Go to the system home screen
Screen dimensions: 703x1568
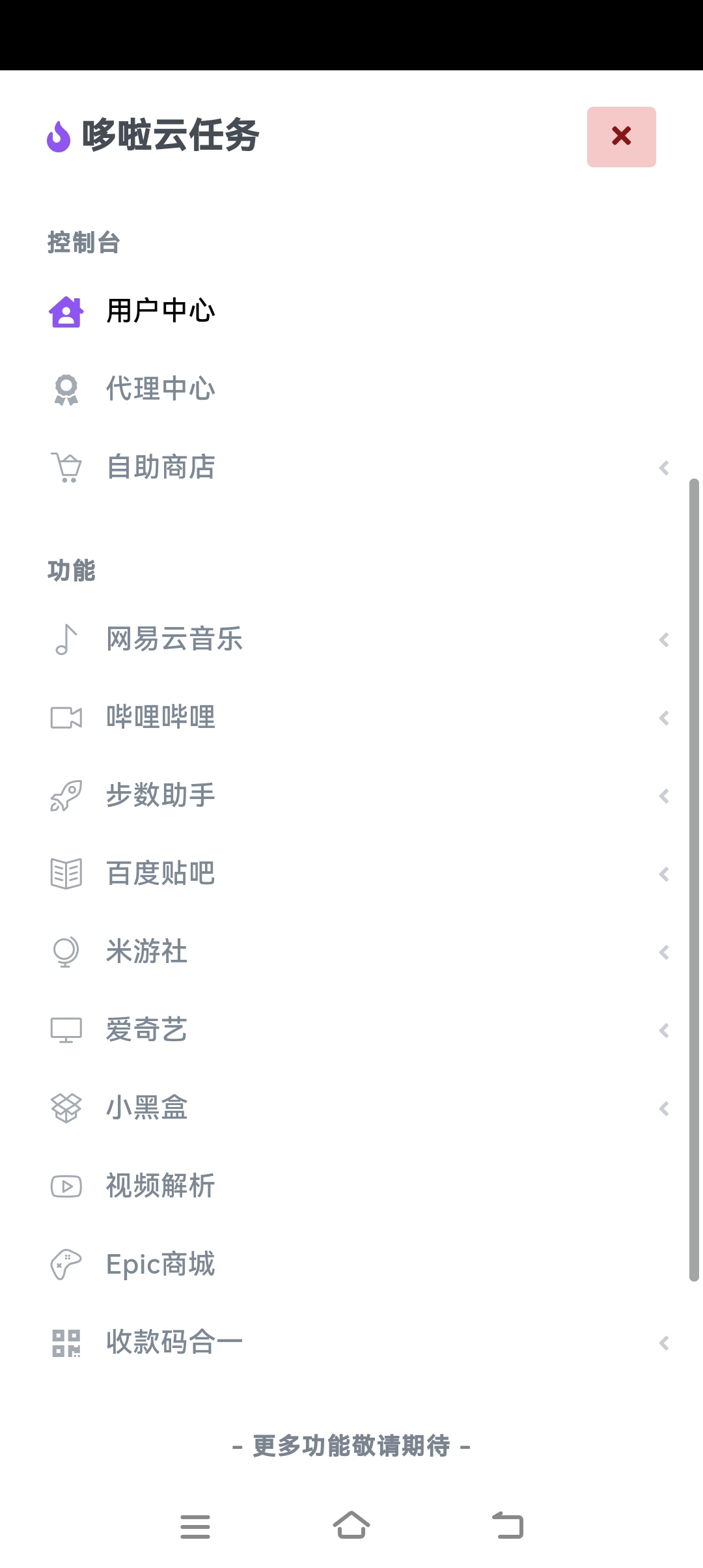click(351, 1525)
